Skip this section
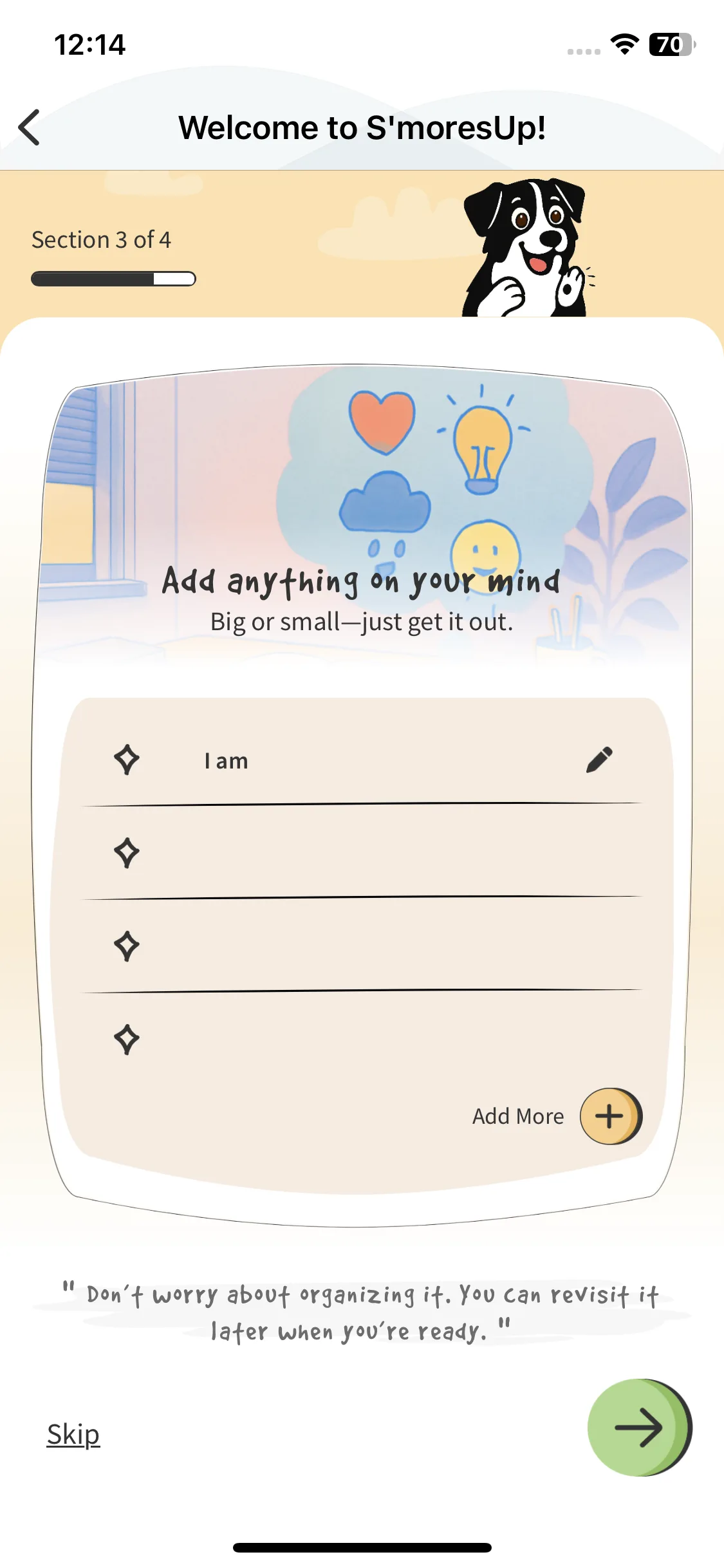This screenshot has width=724, height=1568. pos(73,1434)
